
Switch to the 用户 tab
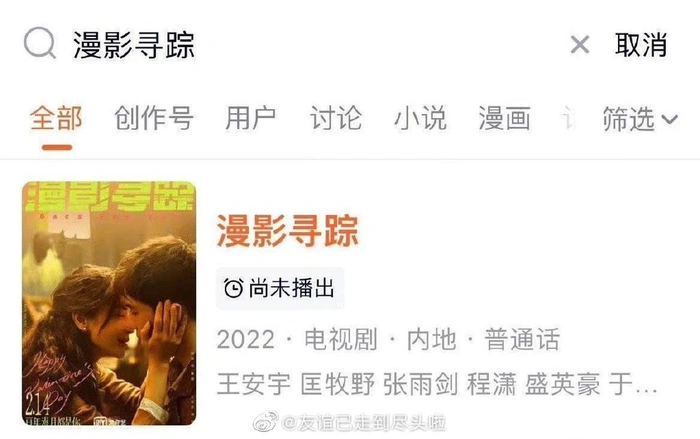tap(251, 119)
